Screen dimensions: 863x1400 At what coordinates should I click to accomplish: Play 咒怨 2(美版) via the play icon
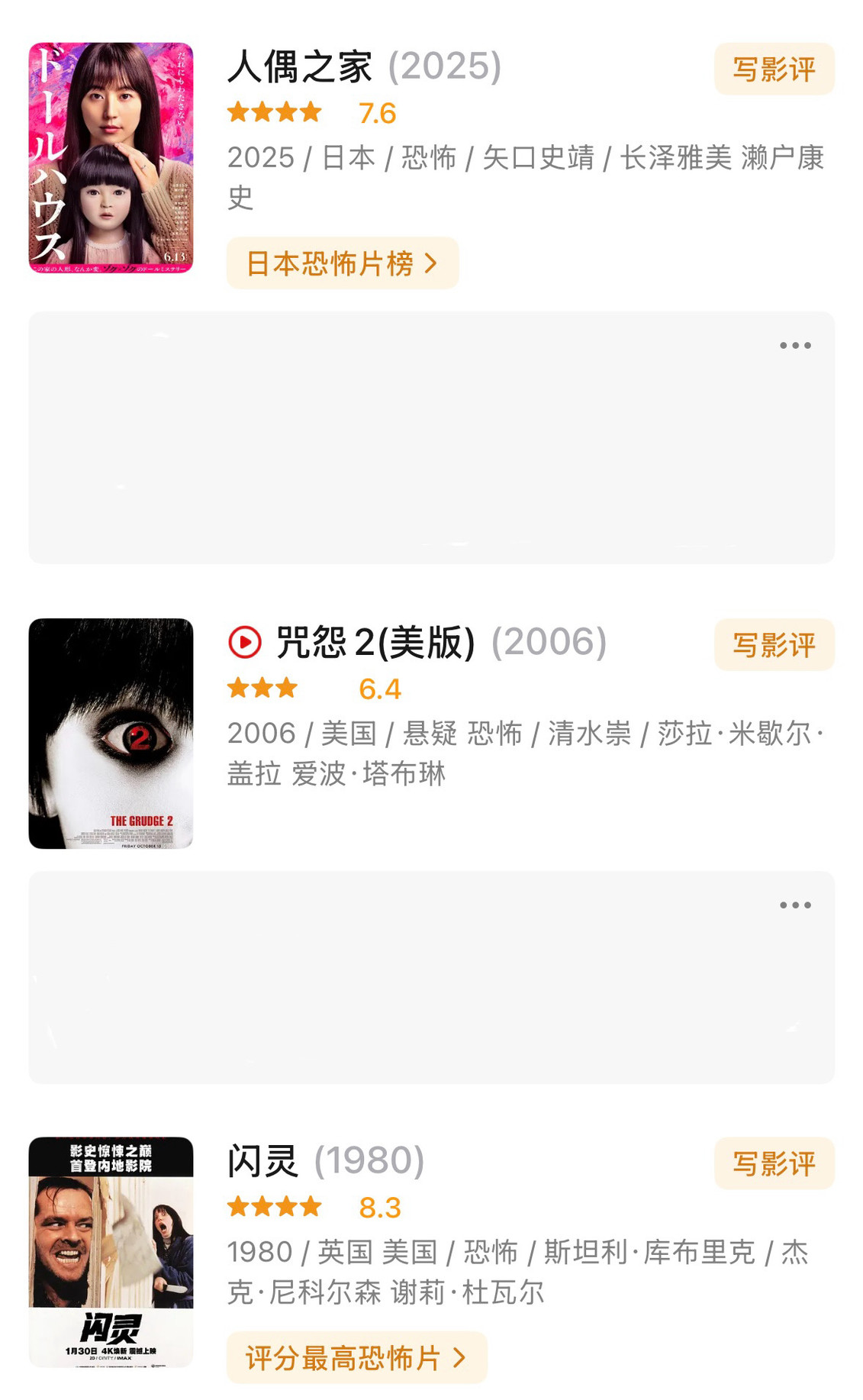(x=245, y=642)
